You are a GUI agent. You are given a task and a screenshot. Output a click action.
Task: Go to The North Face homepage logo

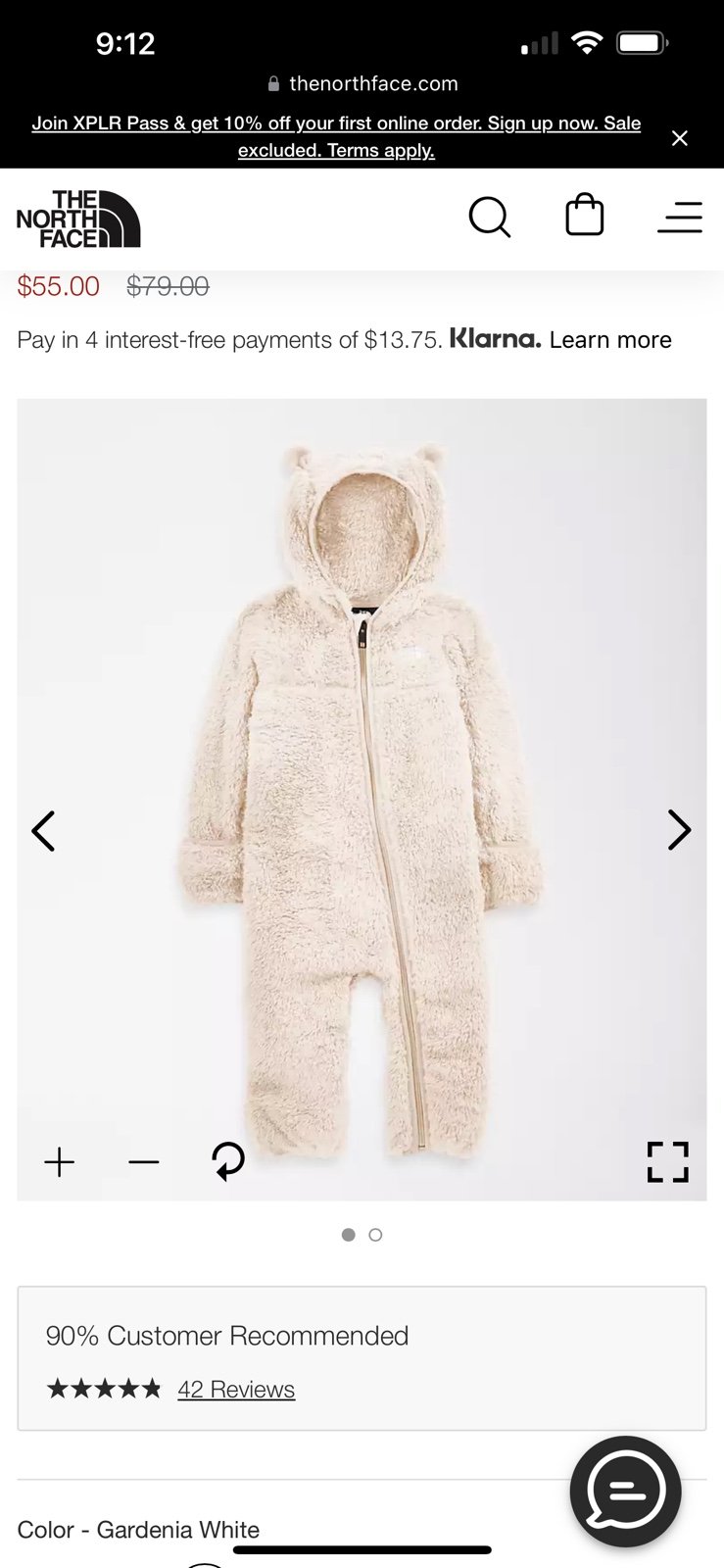[78, 219]
